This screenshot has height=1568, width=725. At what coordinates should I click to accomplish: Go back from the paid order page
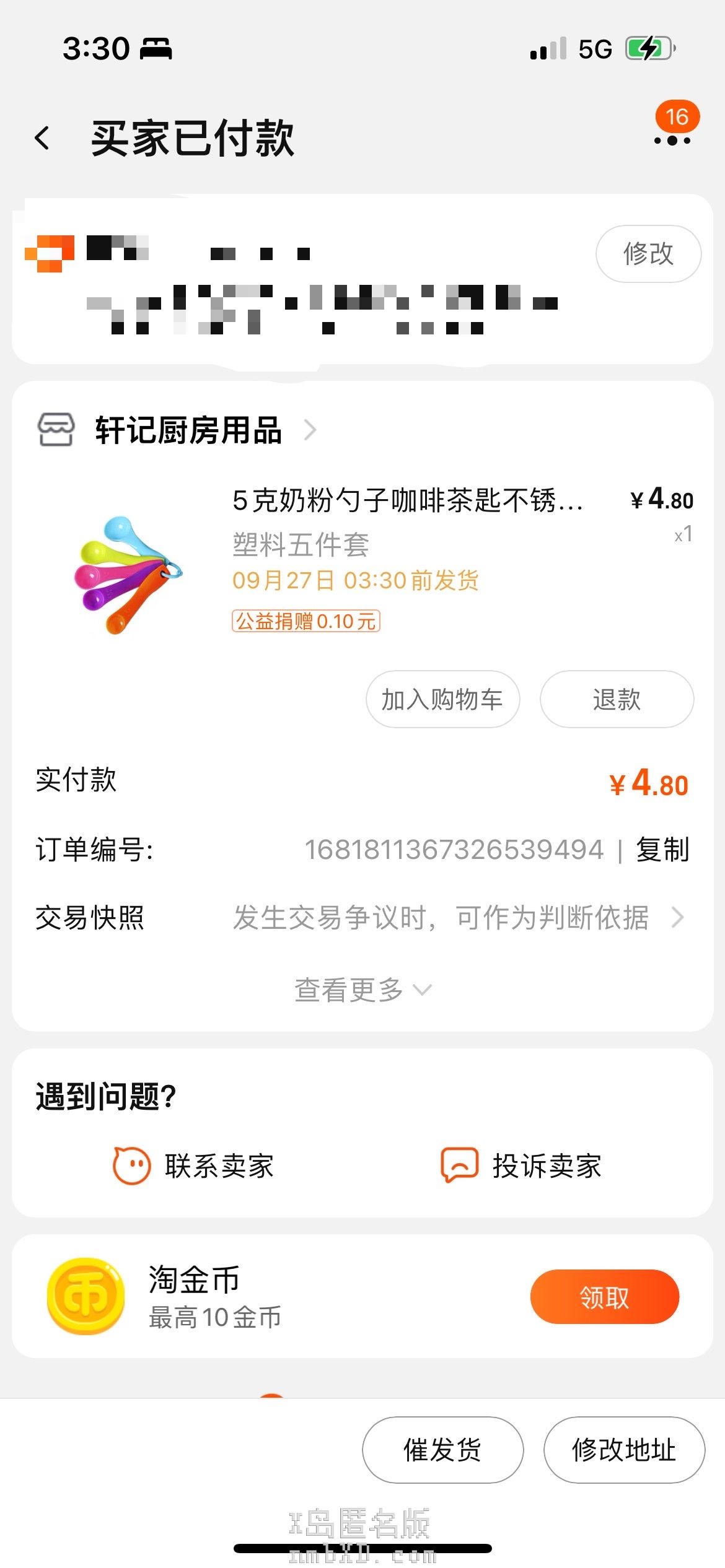point(42,138)
